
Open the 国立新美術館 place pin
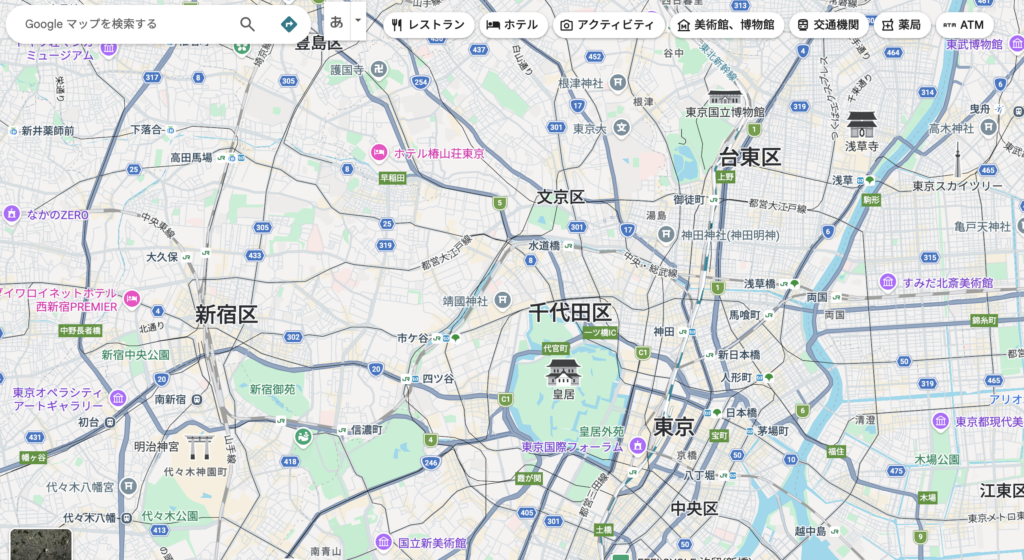click(383, 542)
